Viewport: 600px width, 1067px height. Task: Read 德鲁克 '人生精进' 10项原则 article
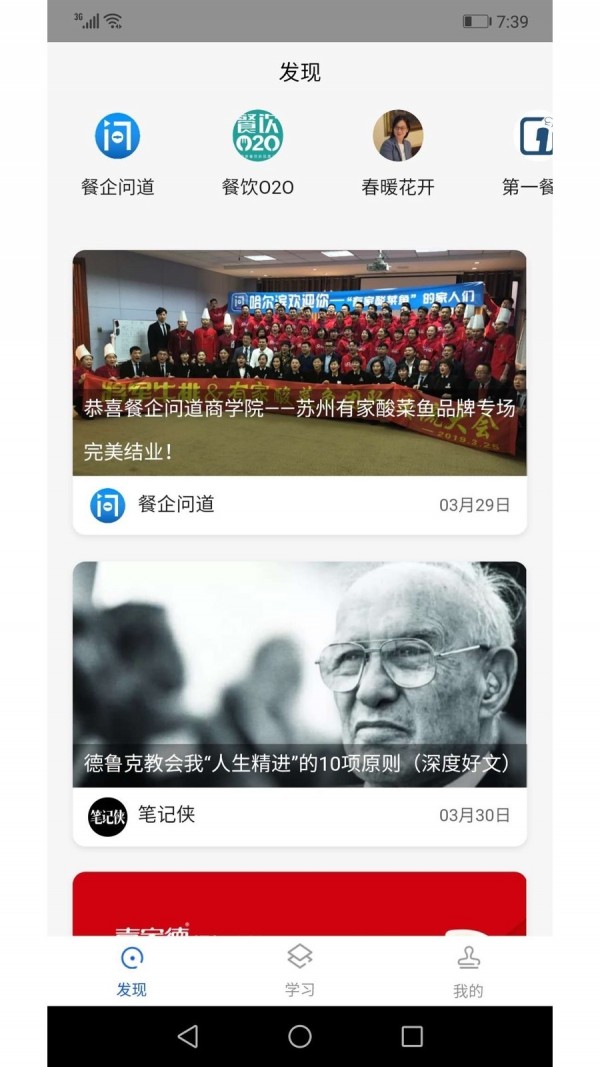299,673
